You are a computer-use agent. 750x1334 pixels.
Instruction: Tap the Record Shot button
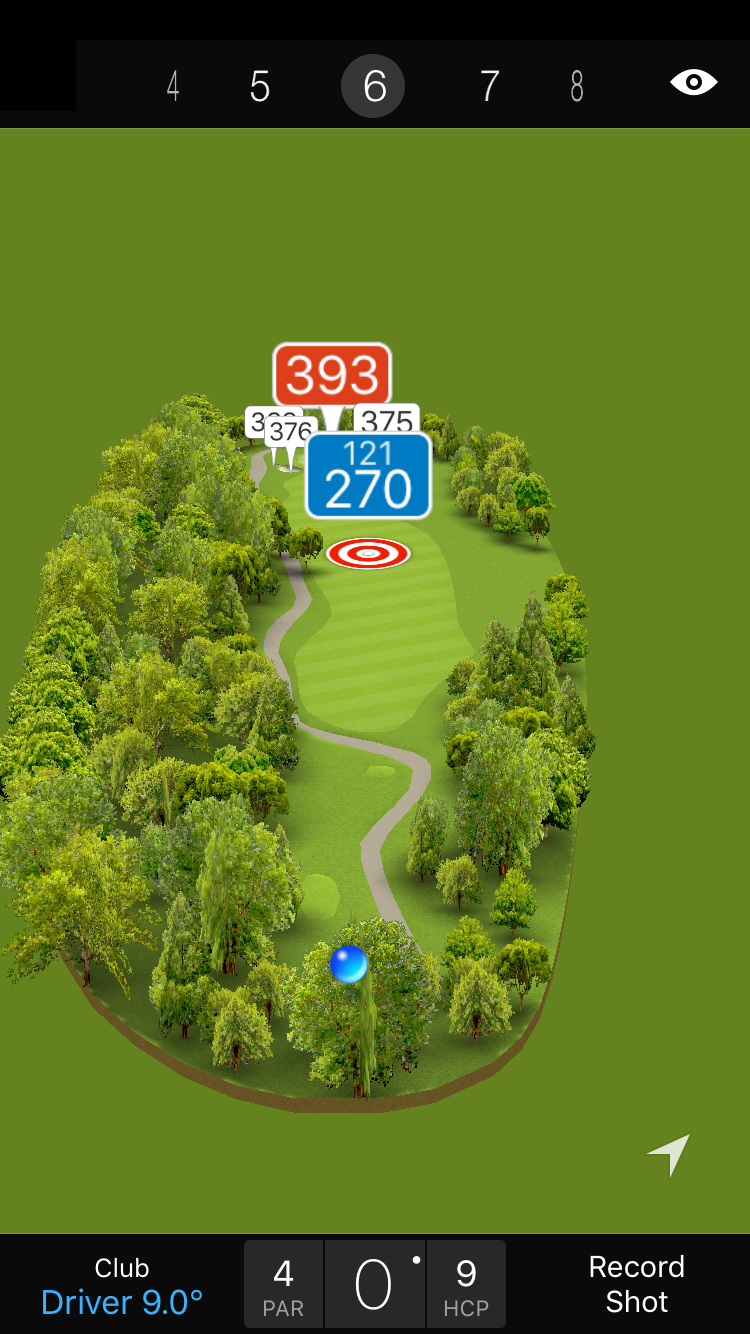click(636, 1284)
